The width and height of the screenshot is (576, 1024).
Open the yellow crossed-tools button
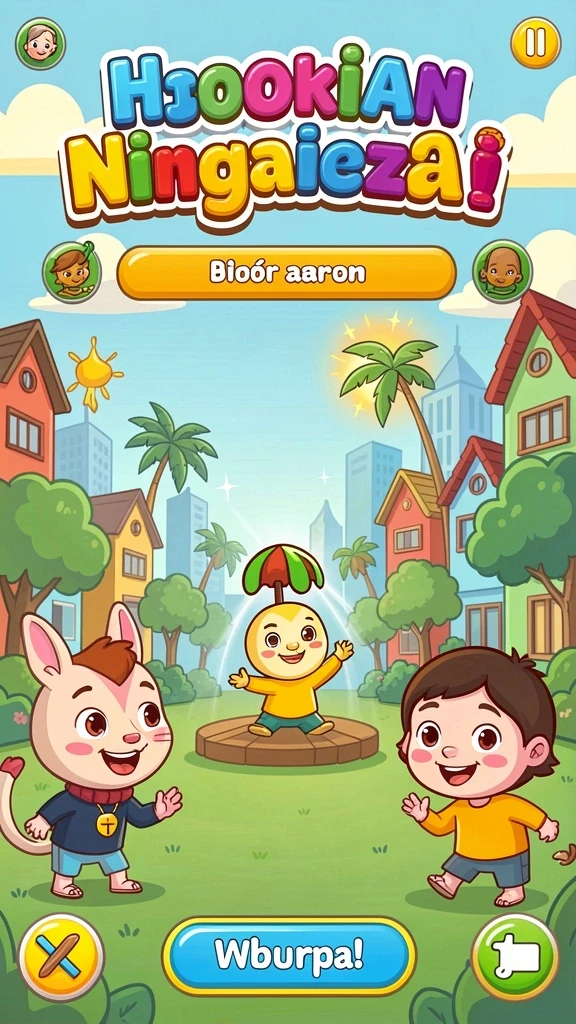point(61,956)
